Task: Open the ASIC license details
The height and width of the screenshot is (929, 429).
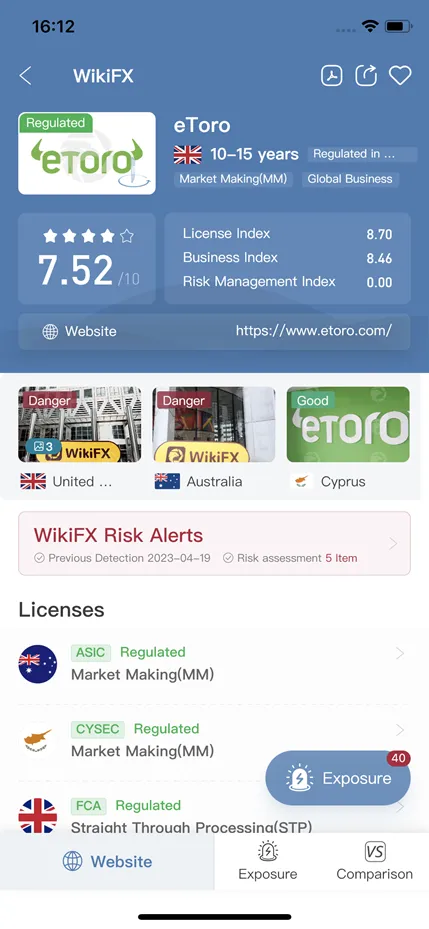Action: (x=214, y=664)
